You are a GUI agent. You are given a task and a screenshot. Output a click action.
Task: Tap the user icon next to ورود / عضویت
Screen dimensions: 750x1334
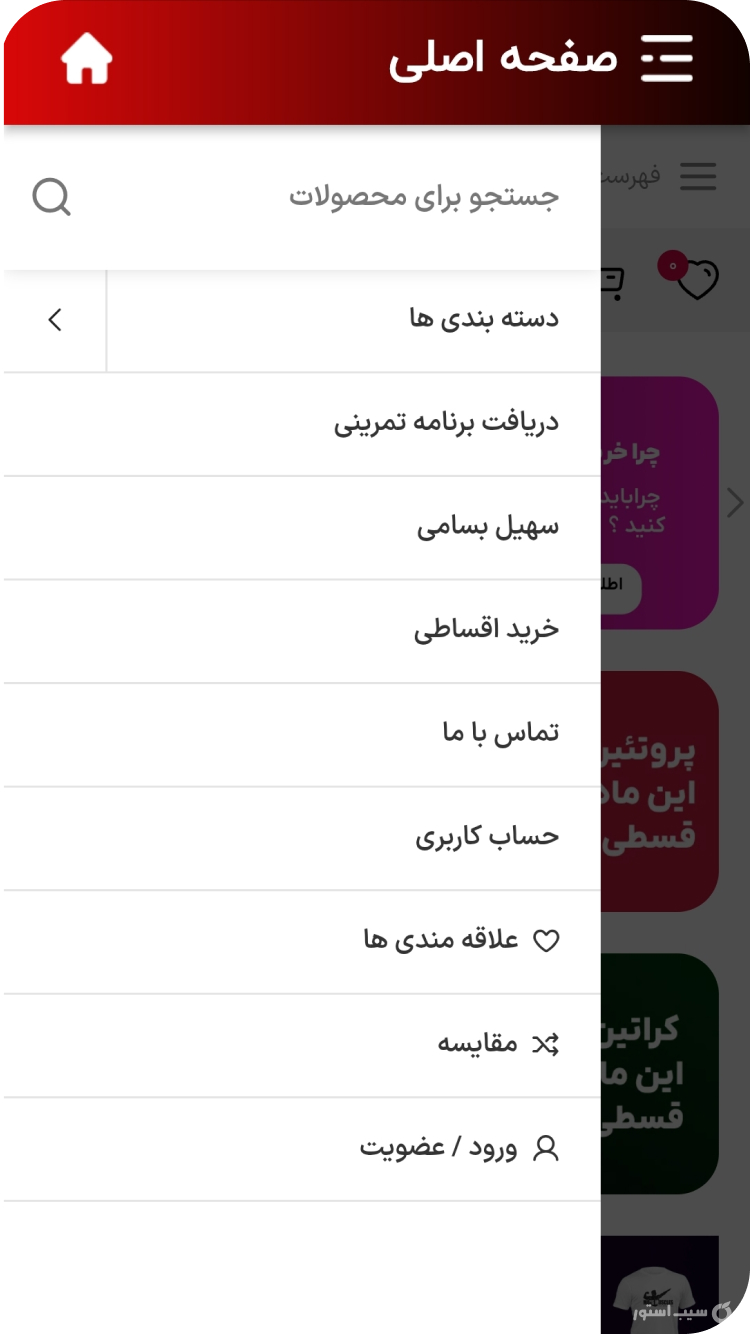547,1149
